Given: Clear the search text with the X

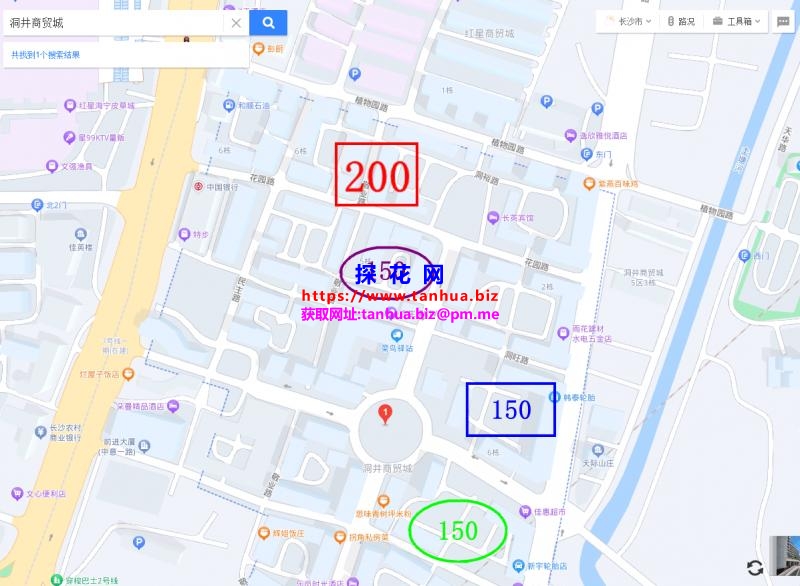Looking at the screenshot, I should pos(236,23).
